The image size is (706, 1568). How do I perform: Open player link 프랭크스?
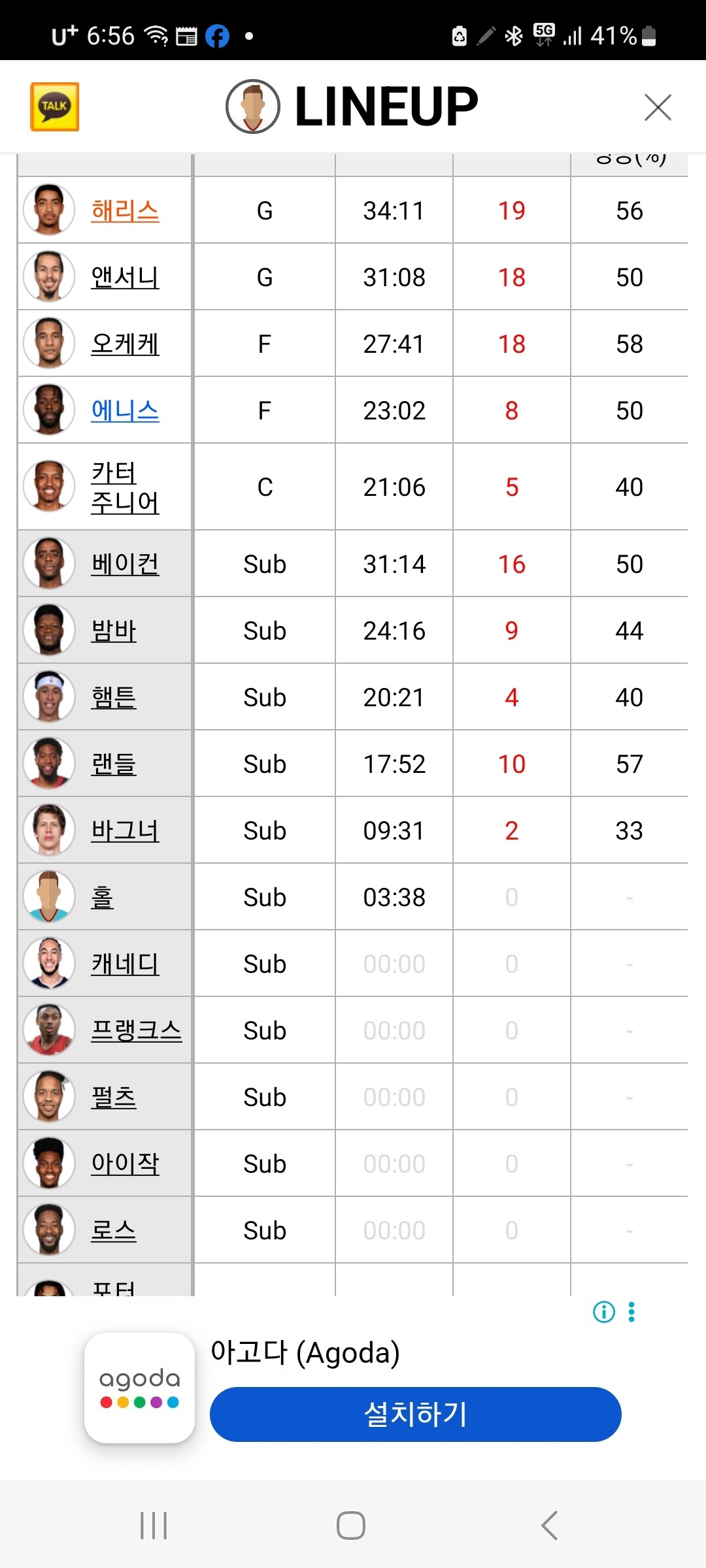pyautogui.click(x=136, y=1031)
